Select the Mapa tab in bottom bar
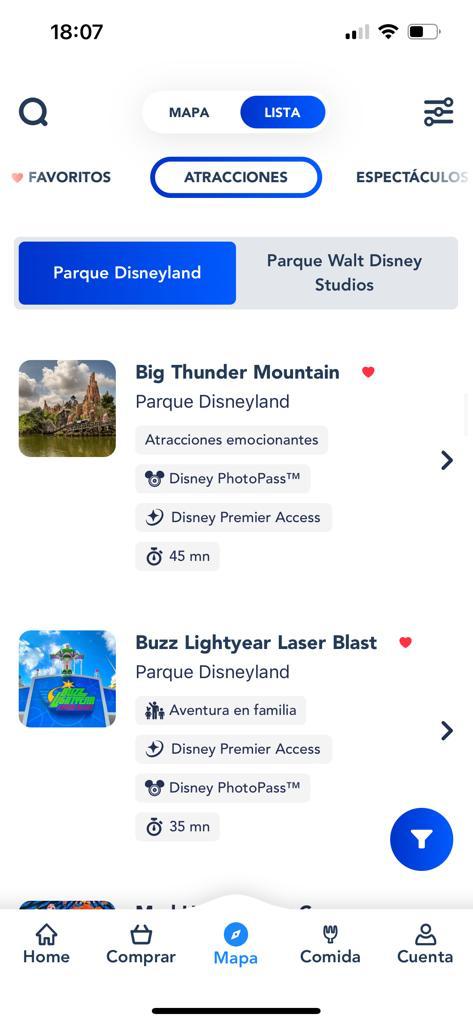This screenshot has height=1024, width=473. tap(236, 944)
